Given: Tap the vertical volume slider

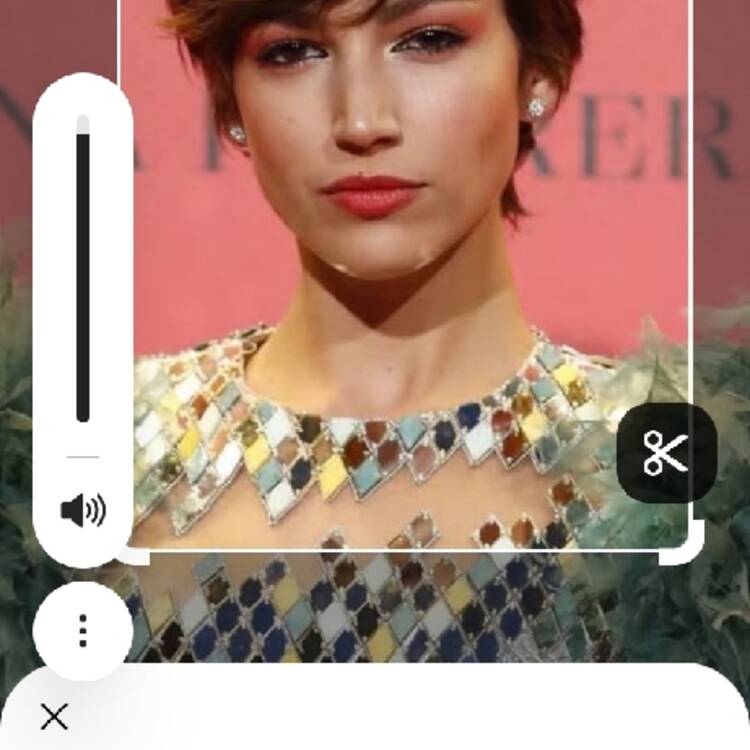Looking at the screenshot, I should click(83, 270).
